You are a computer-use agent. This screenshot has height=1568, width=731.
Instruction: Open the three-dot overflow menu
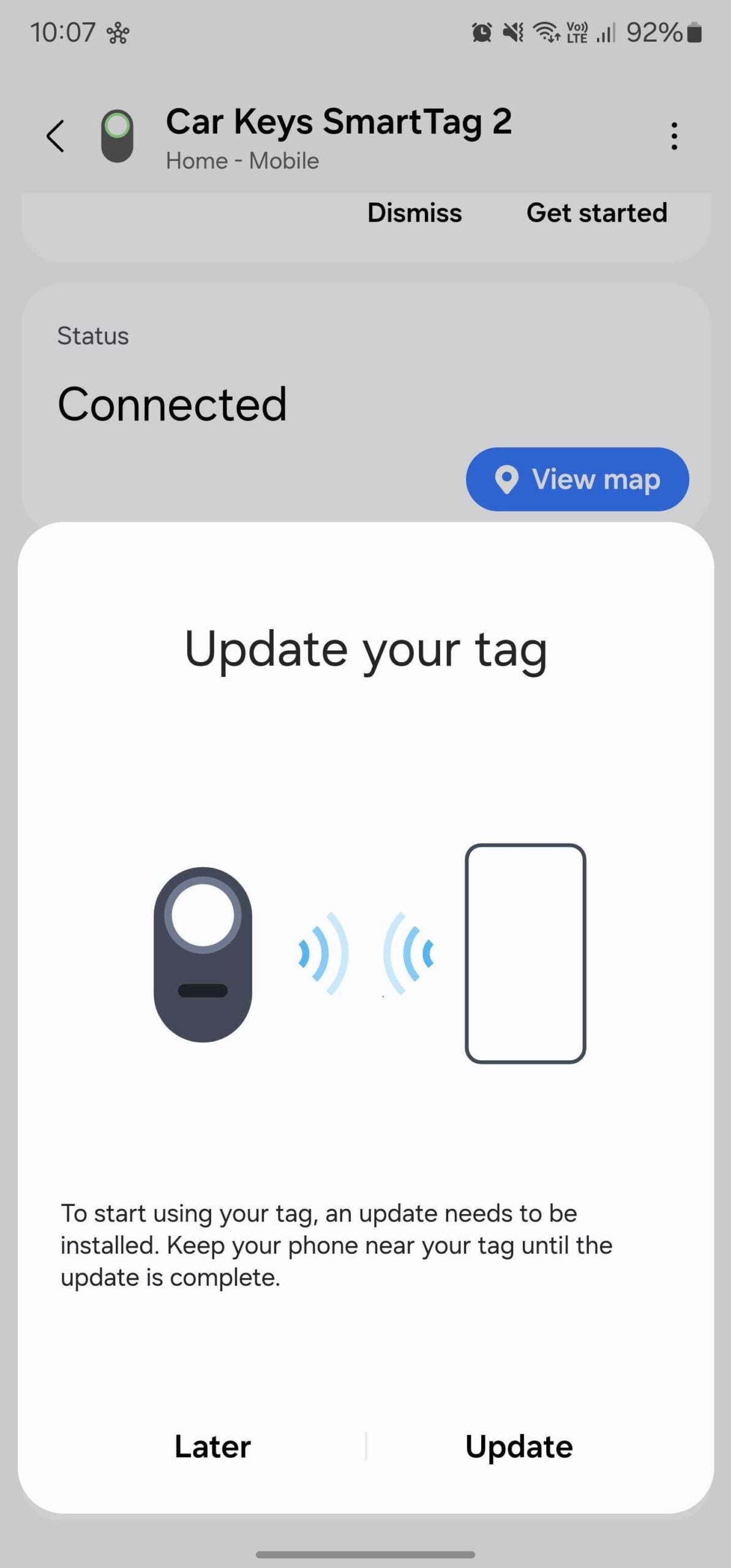click(674, 136)
